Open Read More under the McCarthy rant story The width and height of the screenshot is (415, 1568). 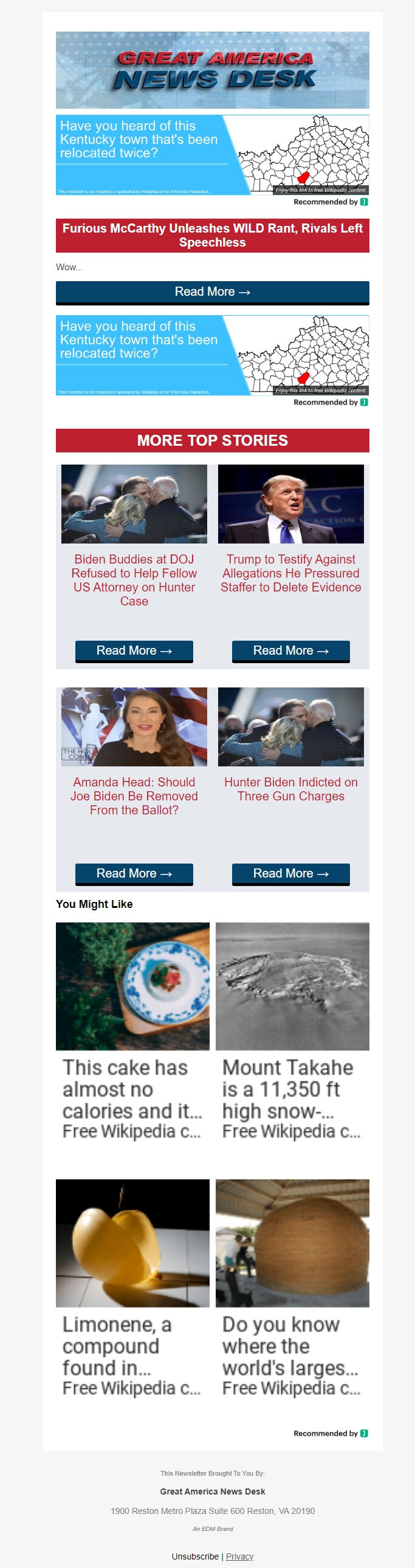212,292
